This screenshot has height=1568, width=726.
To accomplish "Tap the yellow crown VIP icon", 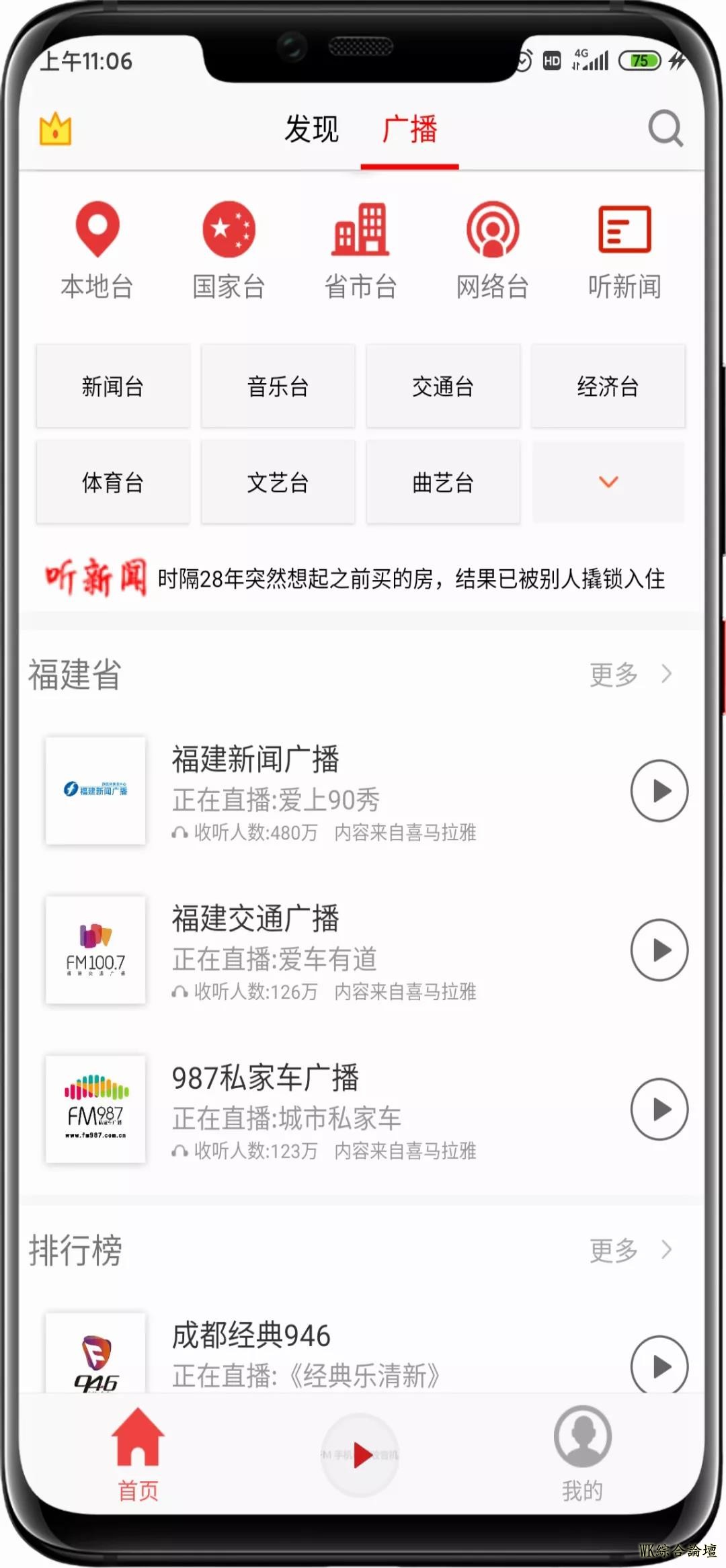I will [x=55, y=128].
